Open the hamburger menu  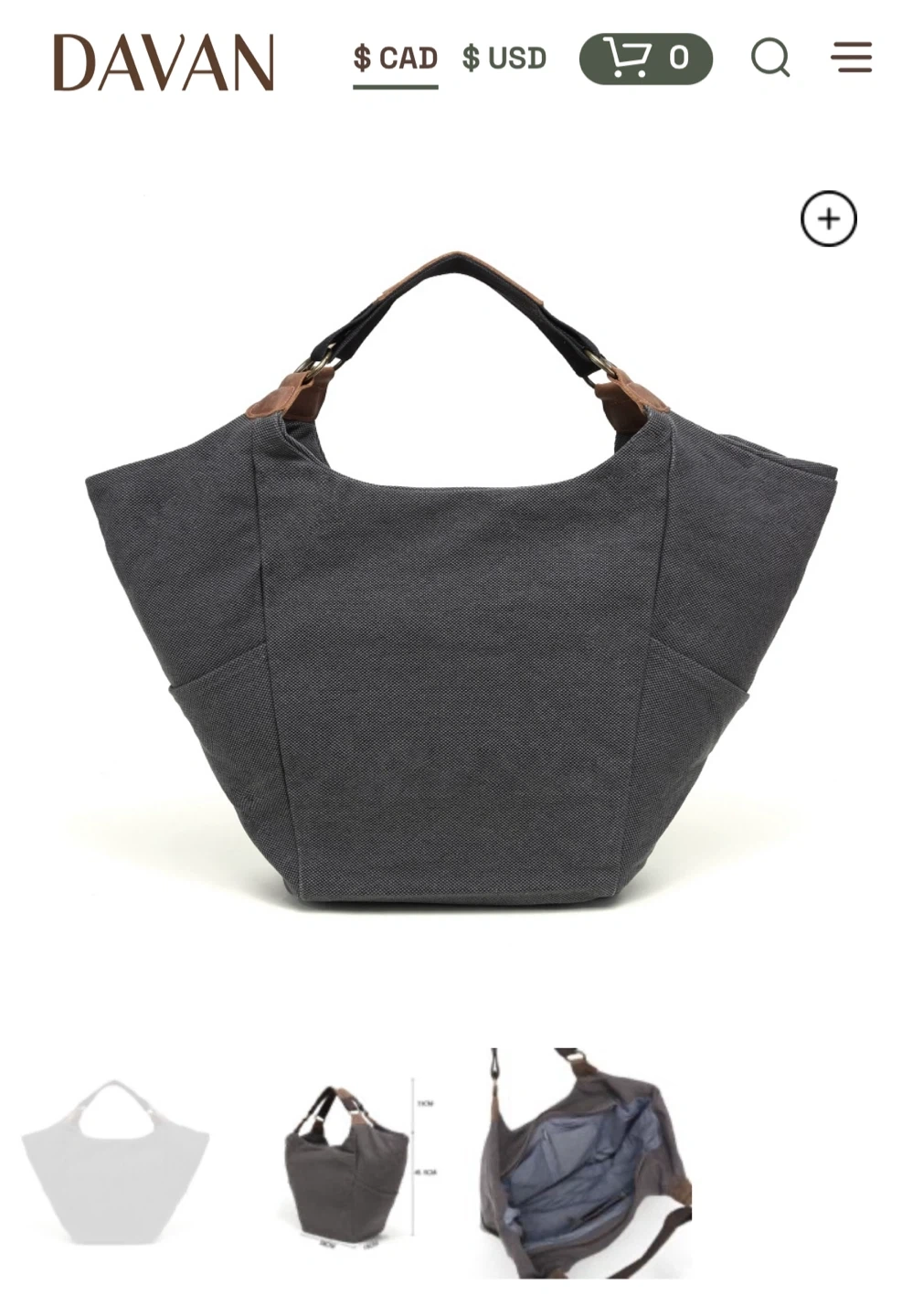tap(851, 58)
